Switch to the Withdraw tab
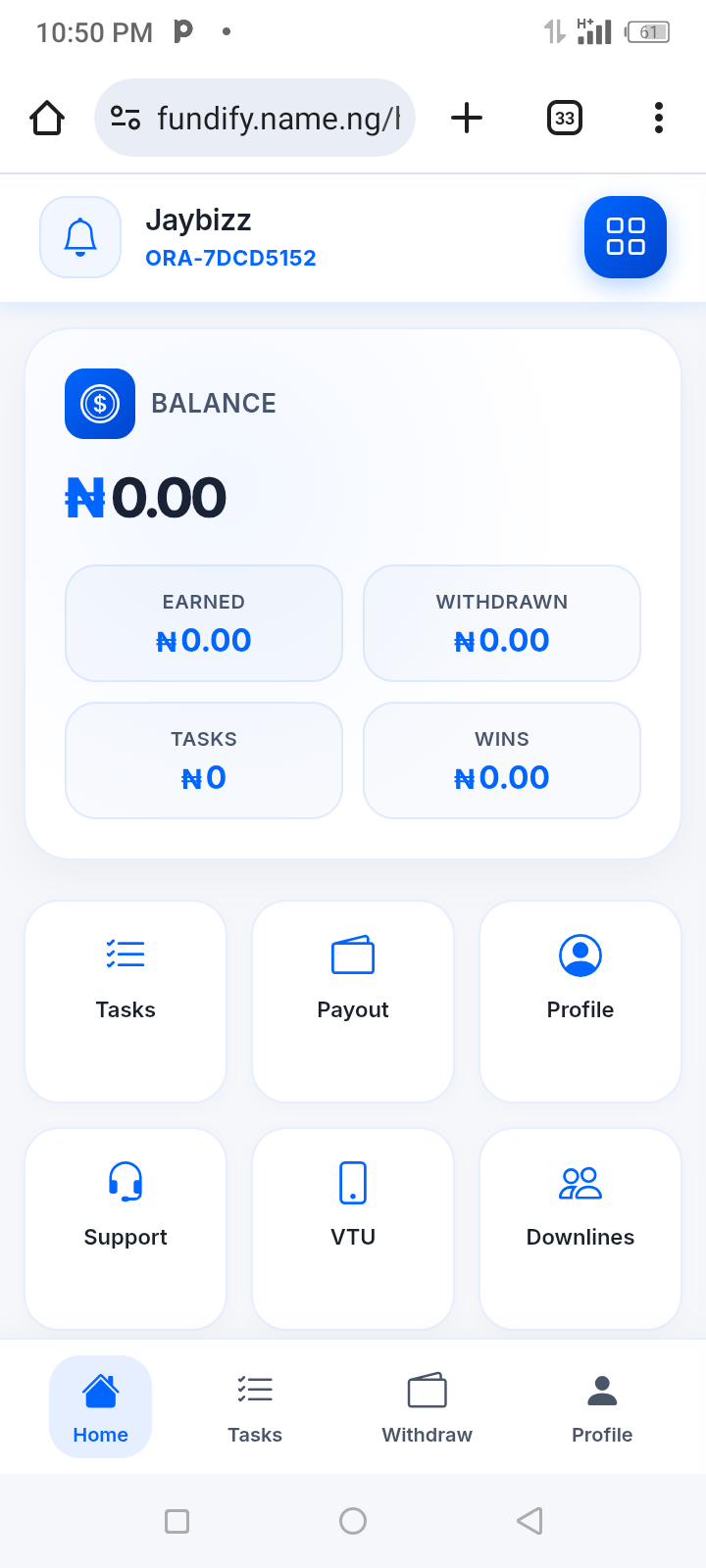 point(427,1407)
